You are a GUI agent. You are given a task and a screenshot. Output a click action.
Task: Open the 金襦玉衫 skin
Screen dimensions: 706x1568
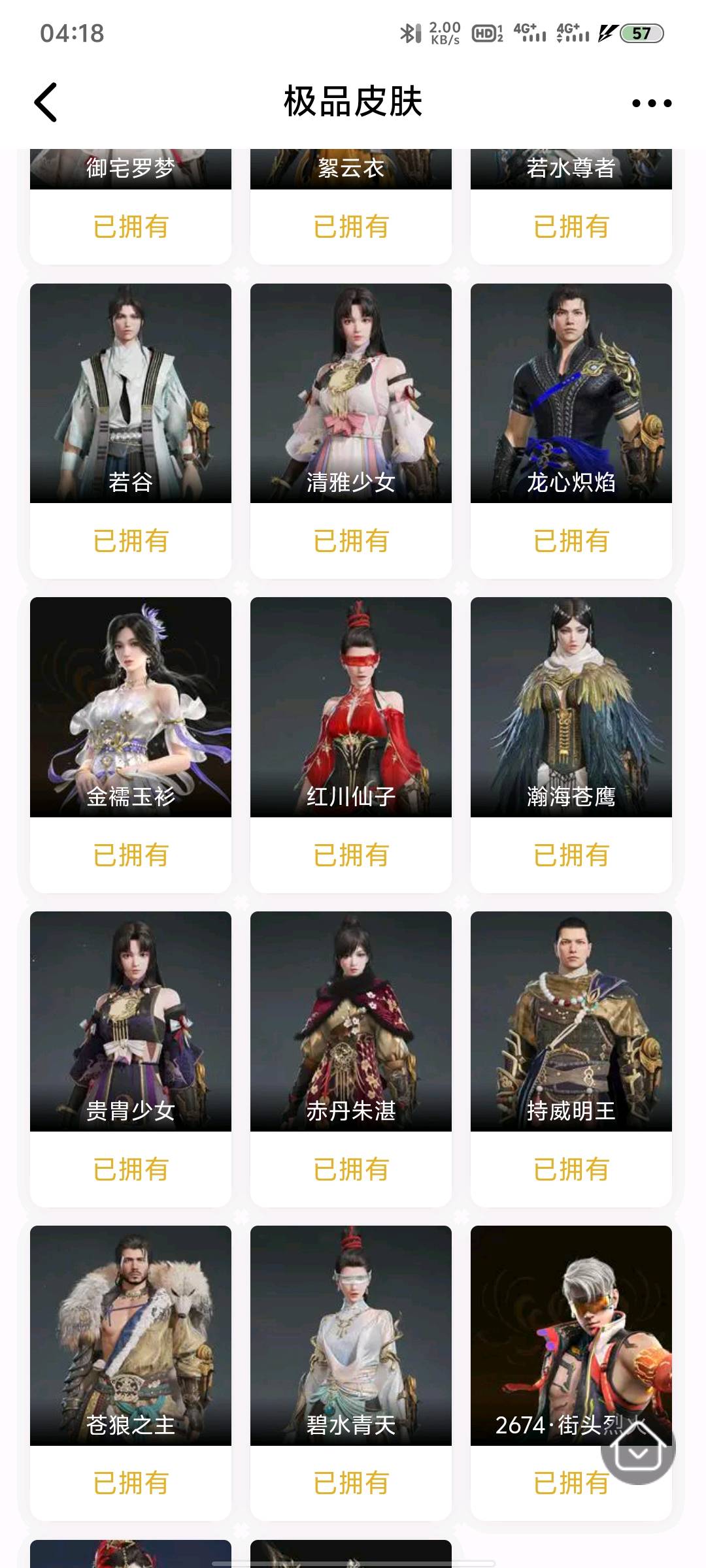[x=131, y=707]
